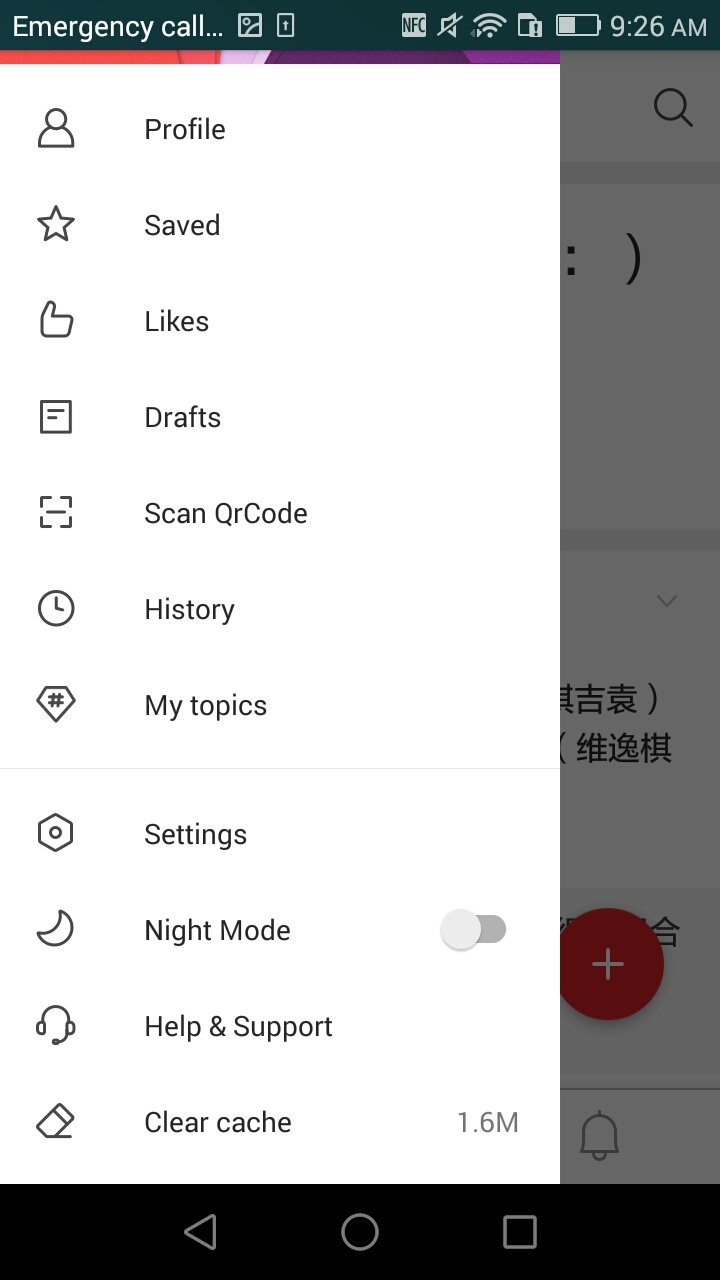Open My topics
Screen dimensions: 720x1280
(x=280, y=705)
